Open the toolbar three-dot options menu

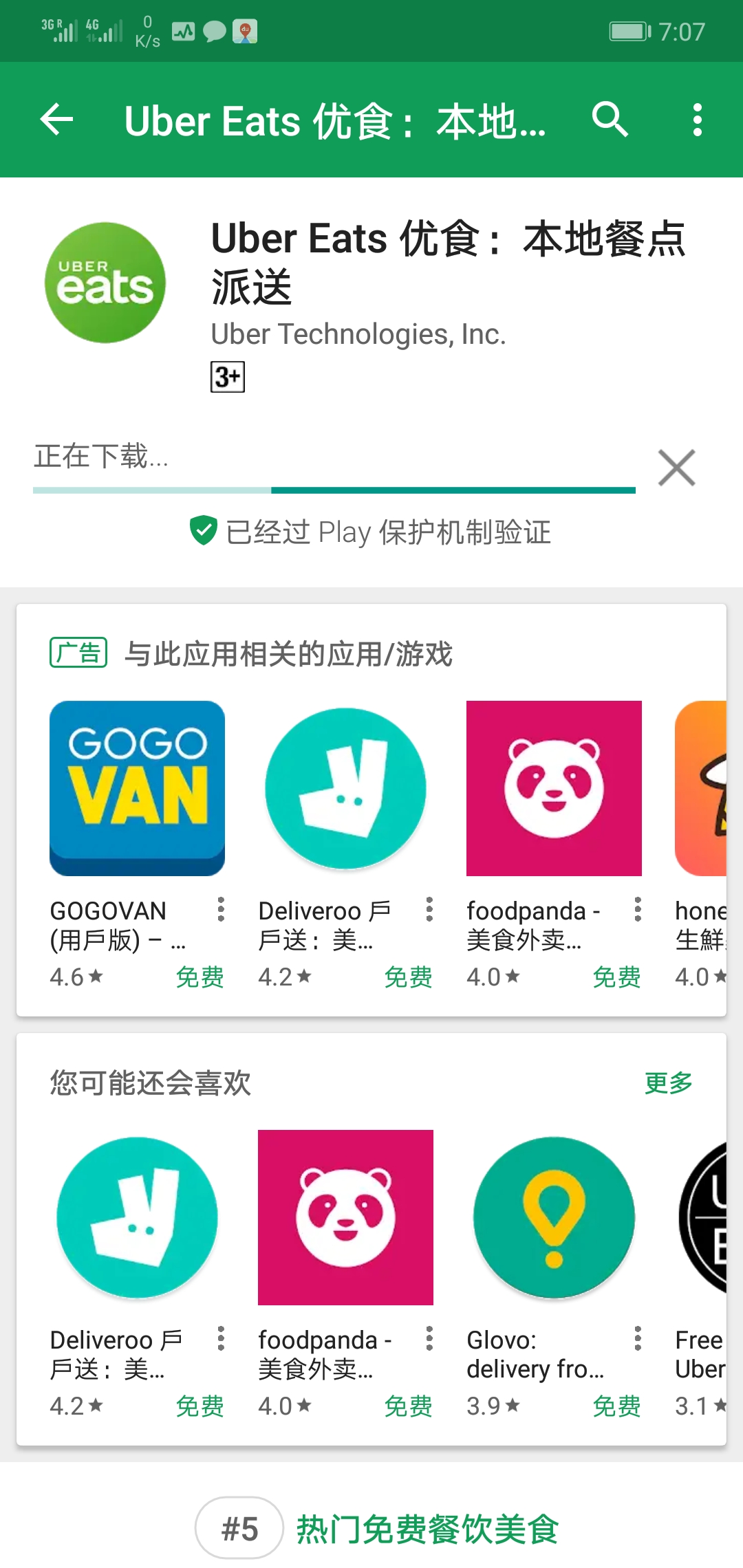(697, 120)
